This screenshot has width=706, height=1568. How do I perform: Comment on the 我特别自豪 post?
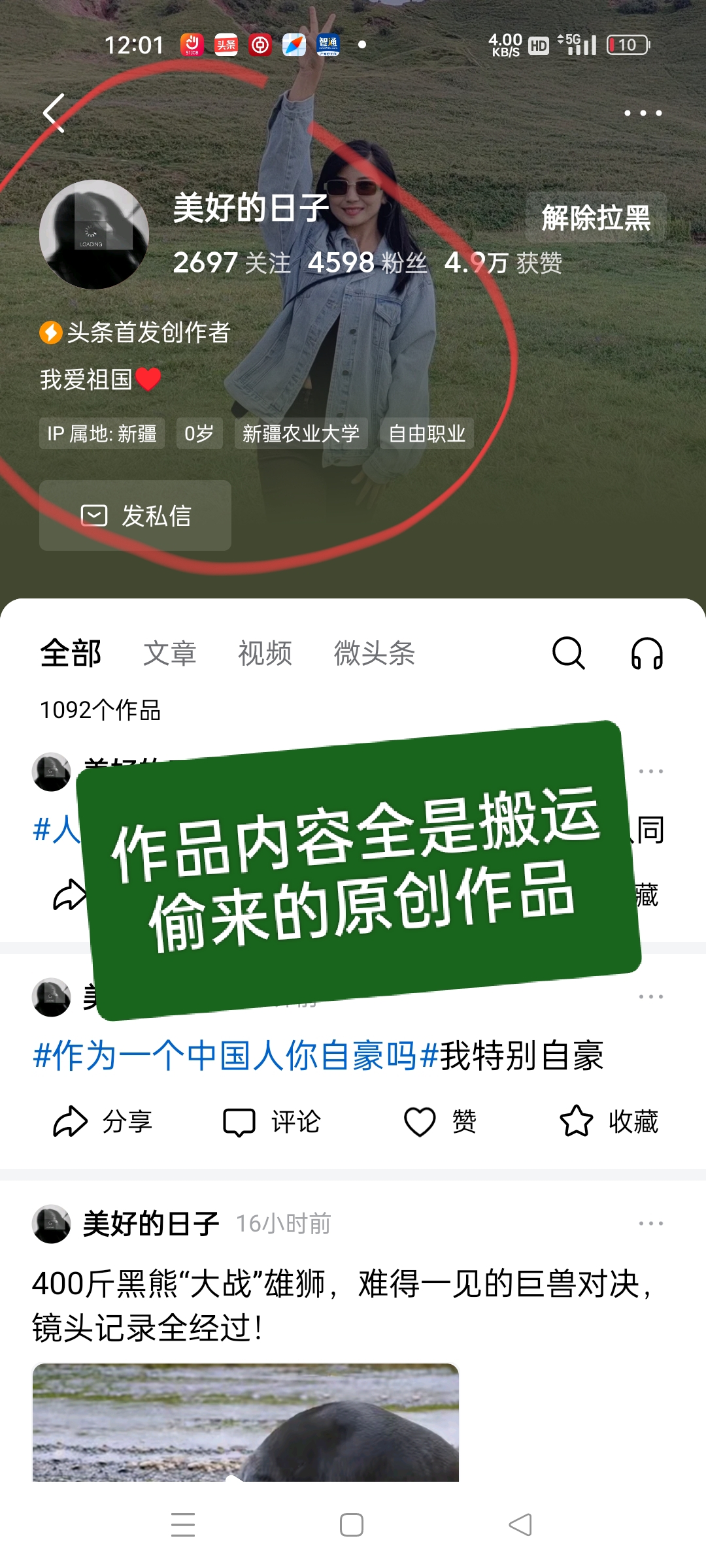271,1122
